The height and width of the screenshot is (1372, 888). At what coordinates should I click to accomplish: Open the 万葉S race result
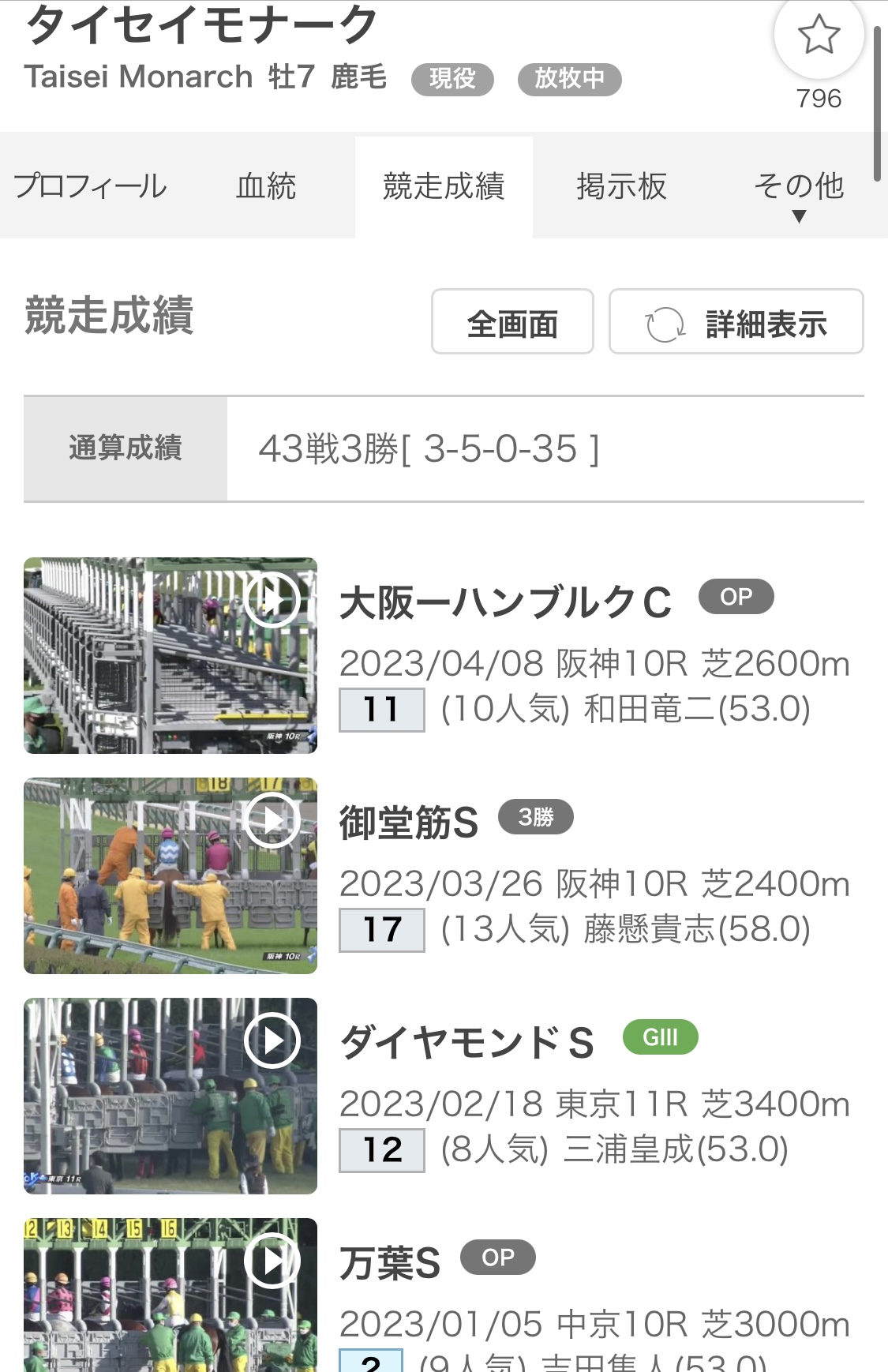click(390, 1263)
